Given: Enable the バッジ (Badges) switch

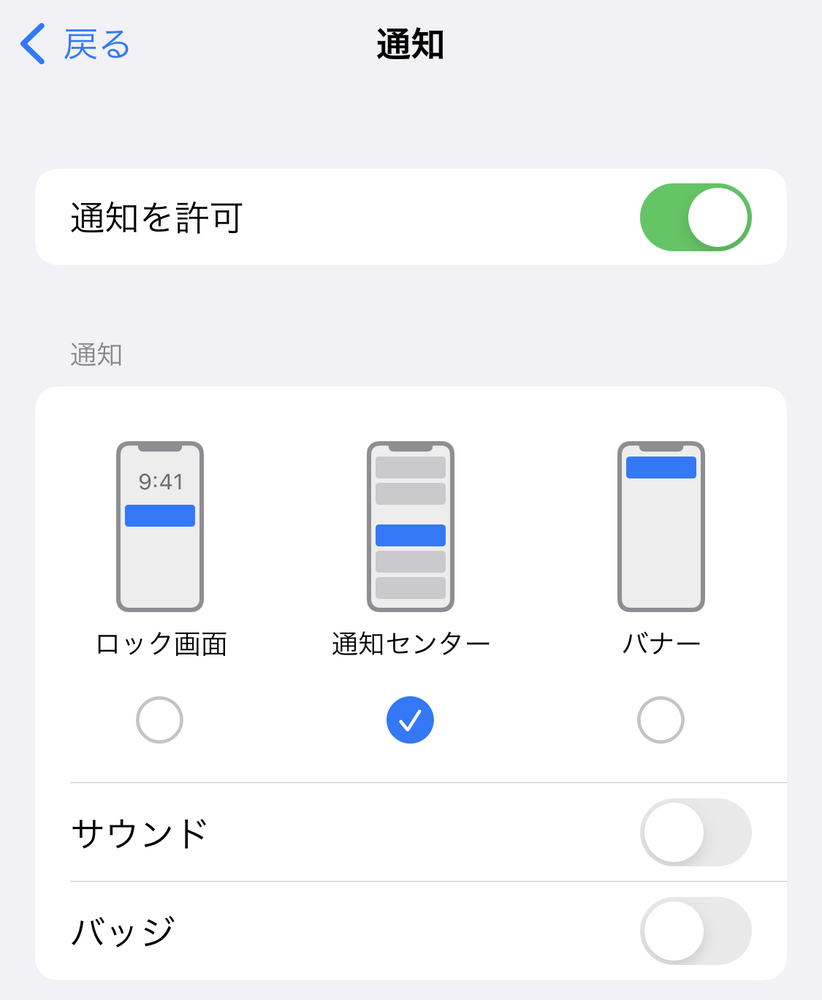Looking at the screenshot, I should click(695, 930).
